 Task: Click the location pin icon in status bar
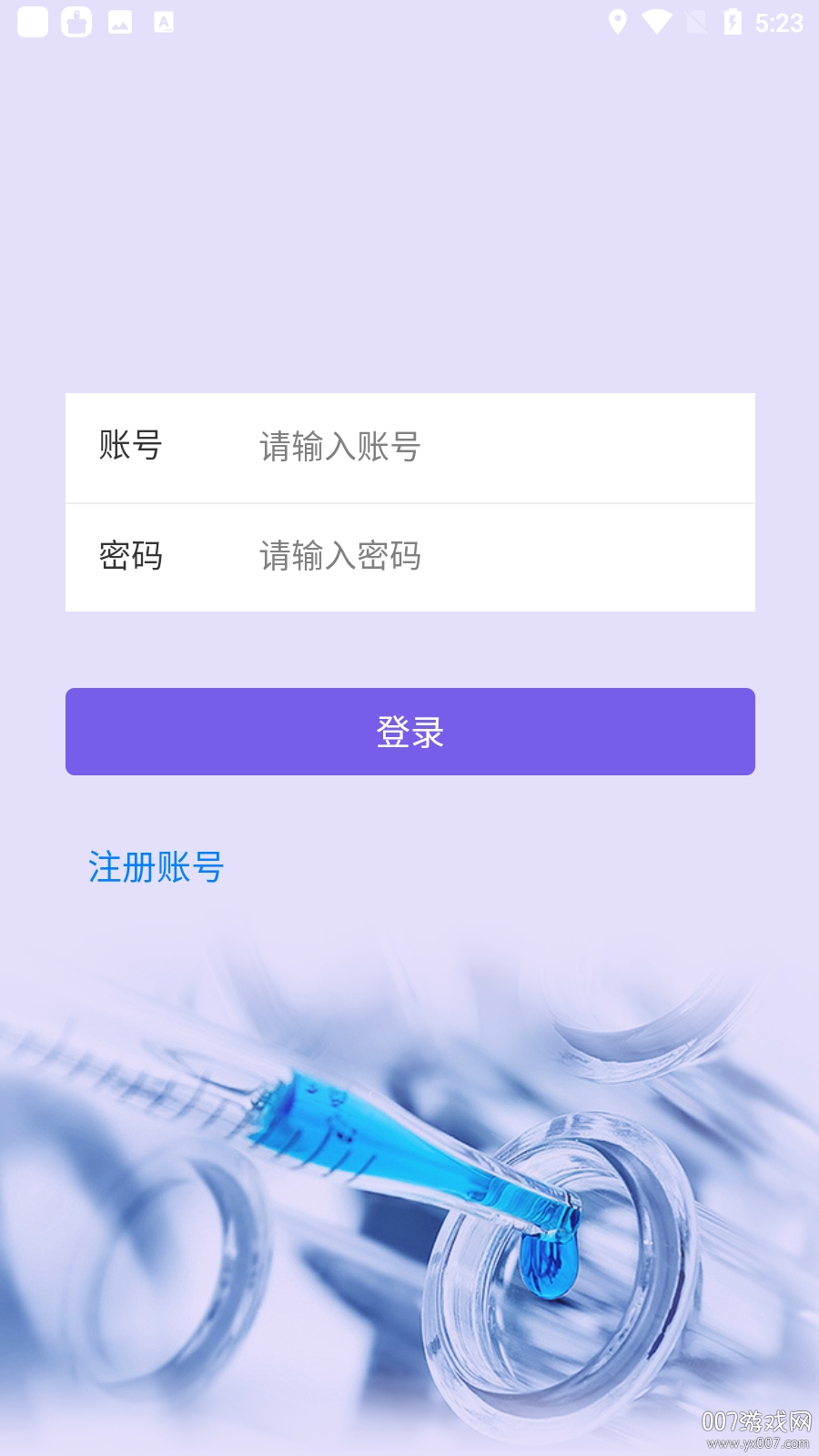pyautogui.click(x=620, y=23)
